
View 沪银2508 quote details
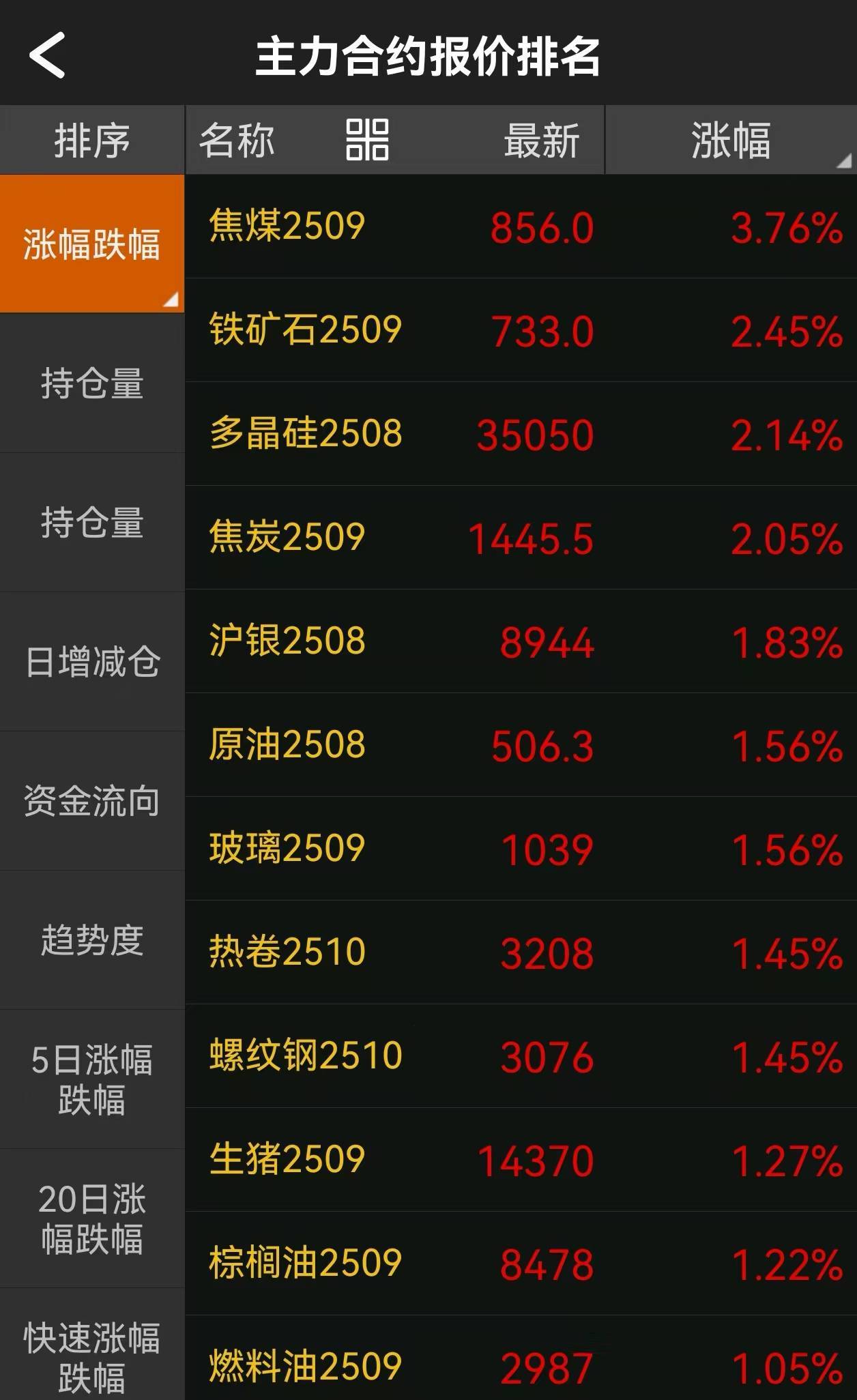[521, 641]
